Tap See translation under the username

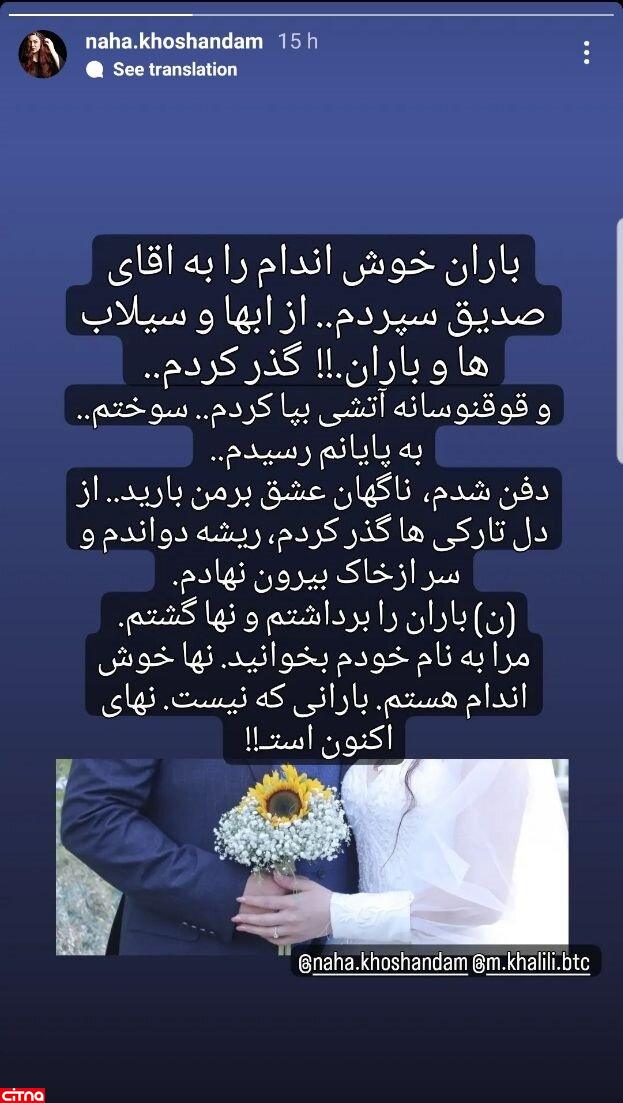tap(174, 69)
